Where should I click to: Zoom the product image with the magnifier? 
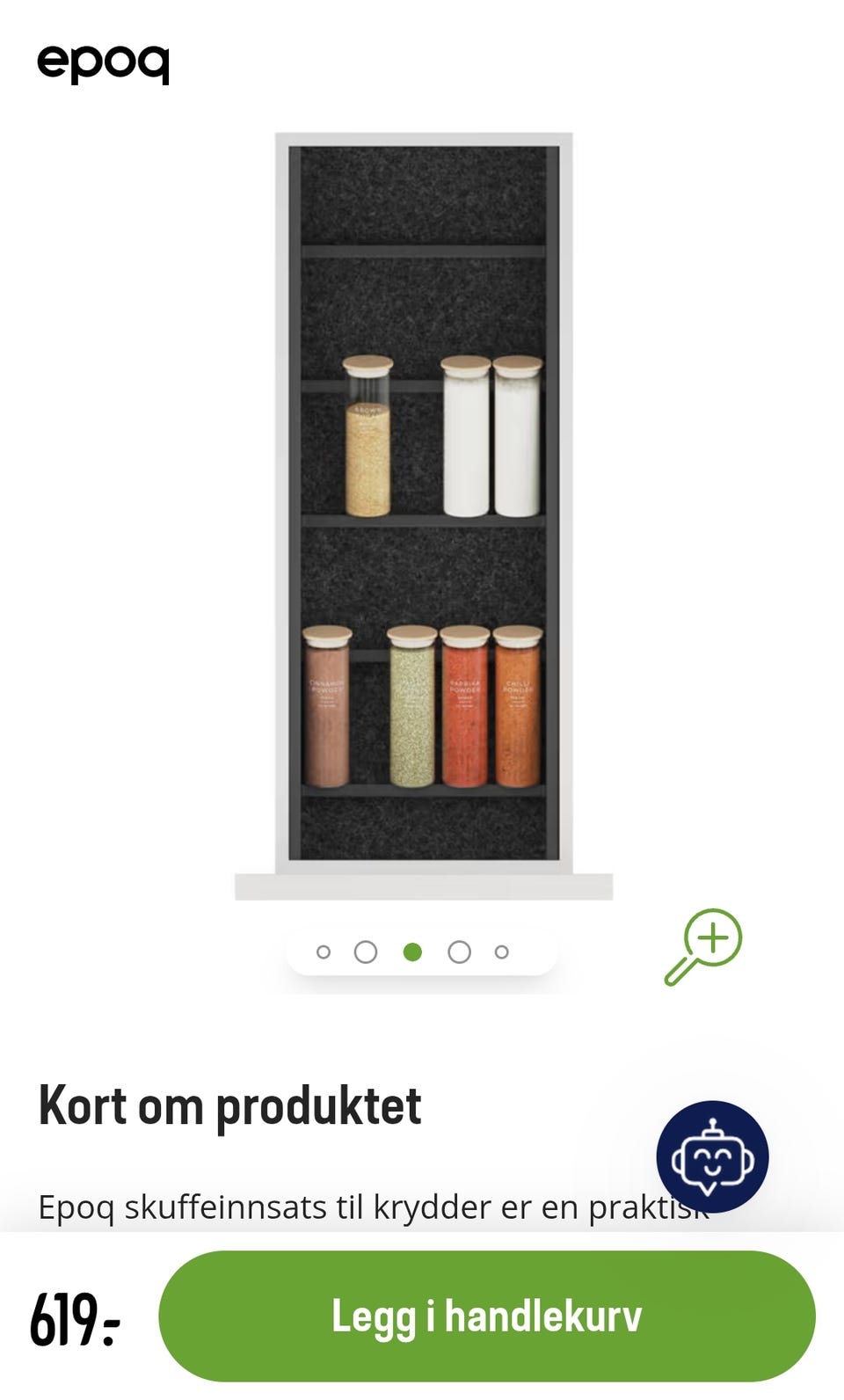pos(703,947)
